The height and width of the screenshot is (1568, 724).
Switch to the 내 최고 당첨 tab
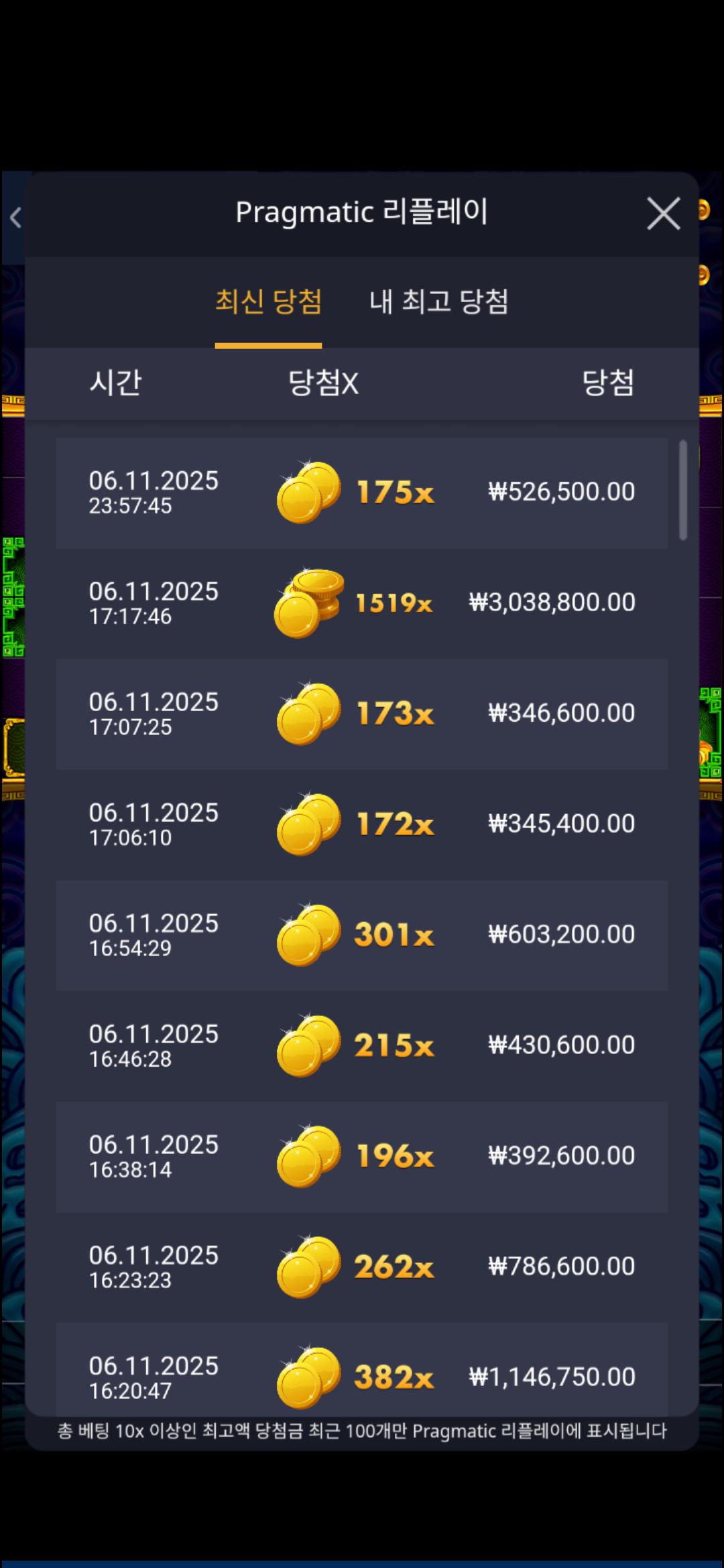point(438,302)
